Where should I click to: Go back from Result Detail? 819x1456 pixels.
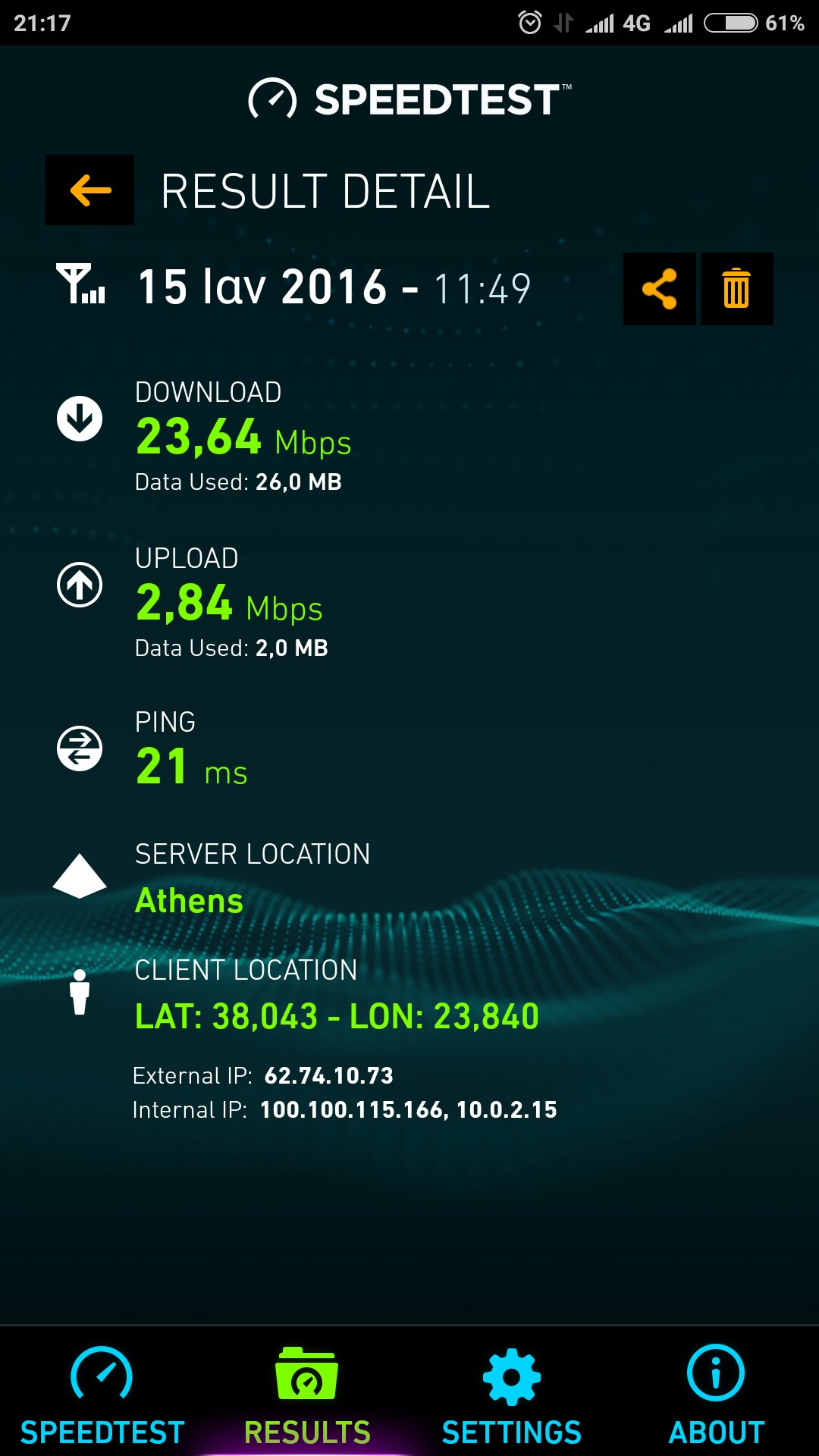click(89, 190)
